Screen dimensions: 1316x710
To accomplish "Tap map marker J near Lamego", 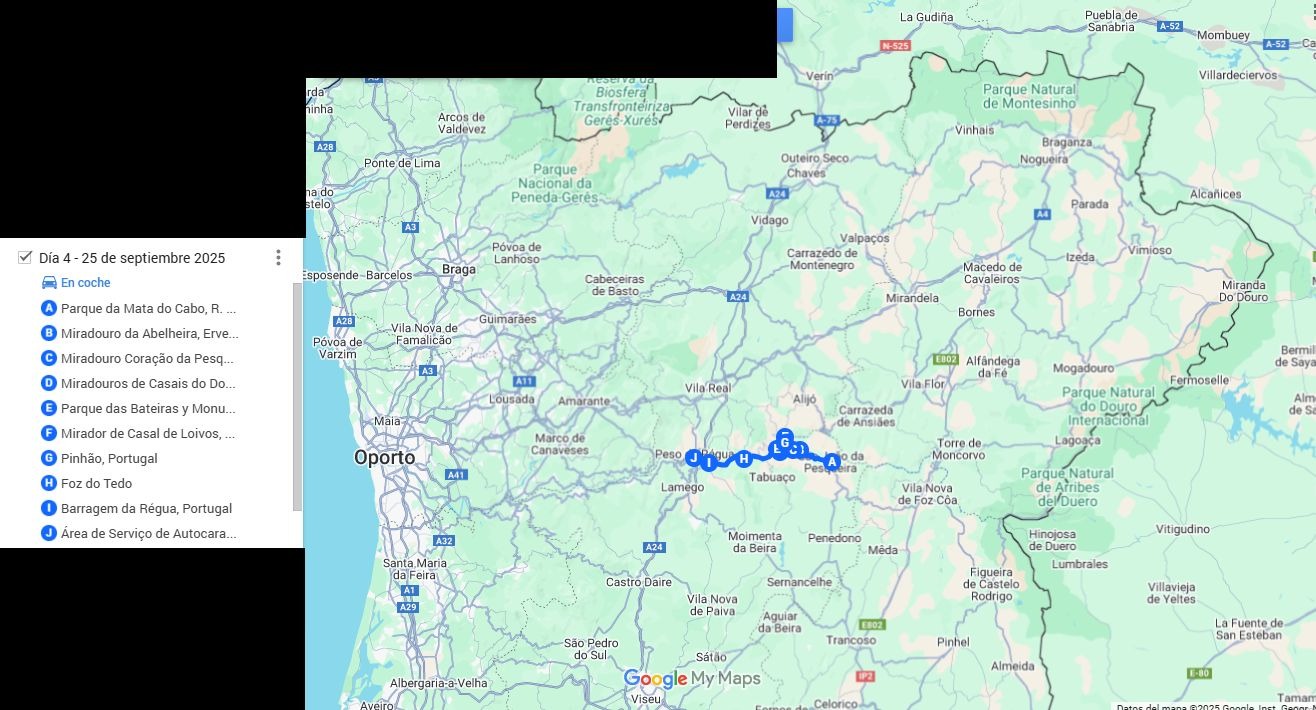I will click(694, 457).
